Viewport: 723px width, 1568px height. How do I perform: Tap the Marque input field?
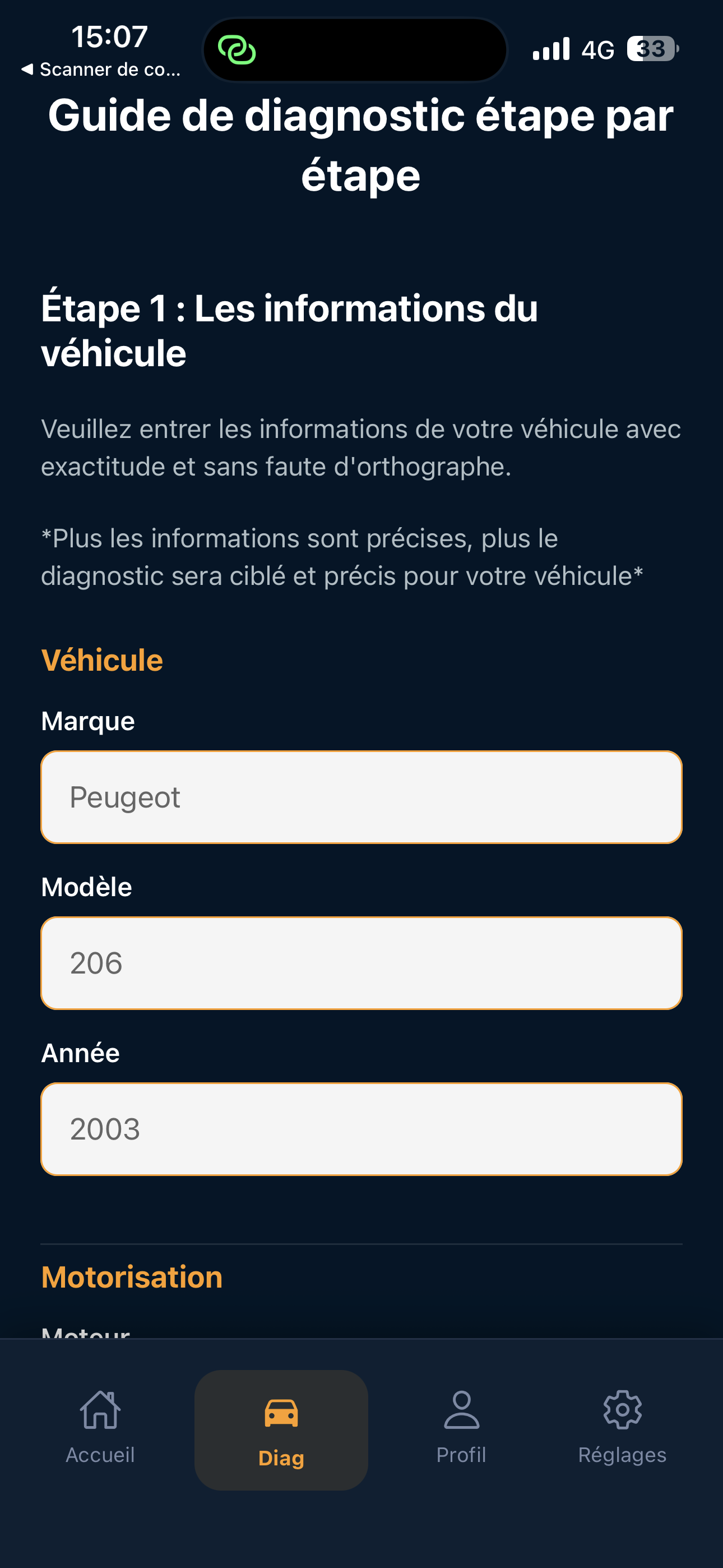click(x=361, y=797)
